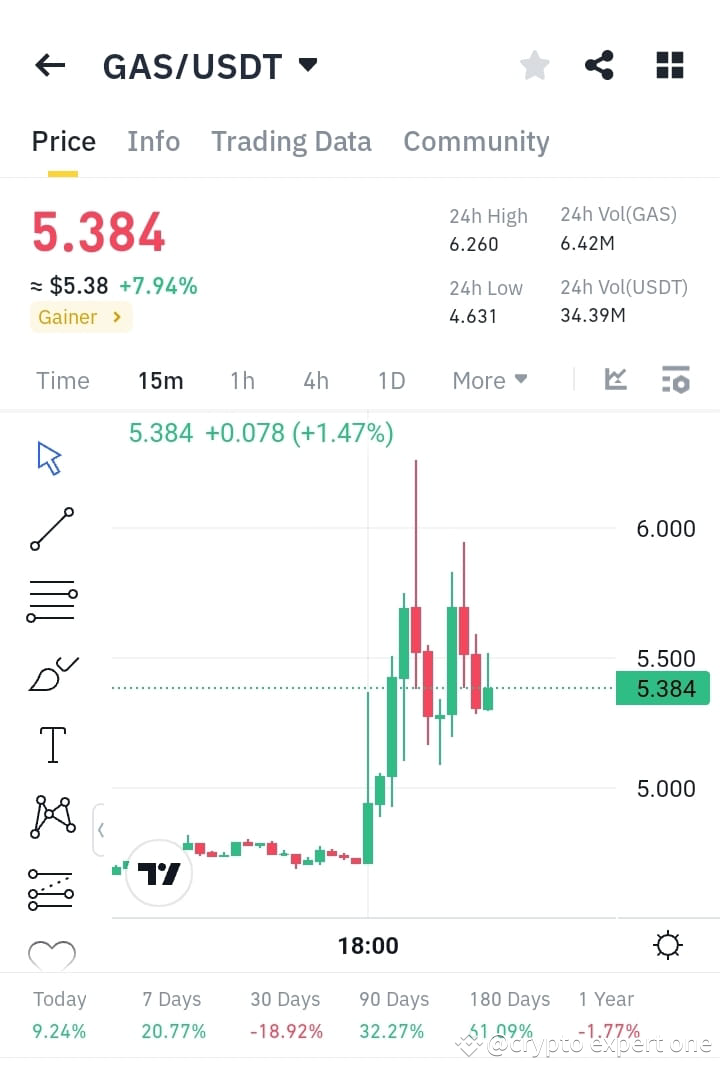The height and width of the screenshot is (1066, 720).
Task: Select the horizontal lines drawing tool
Action: pos(51,600)
